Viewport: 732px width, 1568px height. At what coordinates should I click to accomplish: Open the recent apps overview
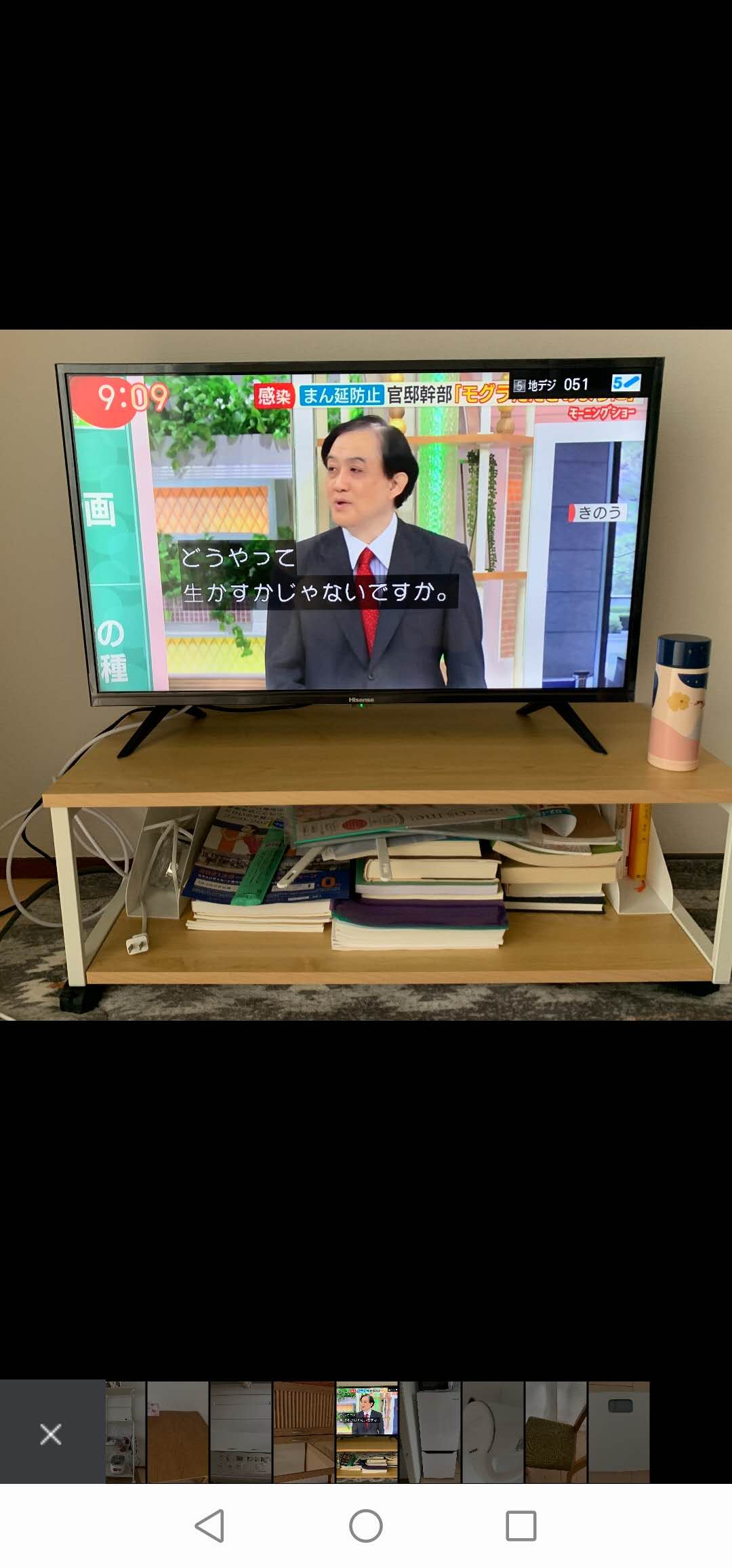pos(521,1526)
